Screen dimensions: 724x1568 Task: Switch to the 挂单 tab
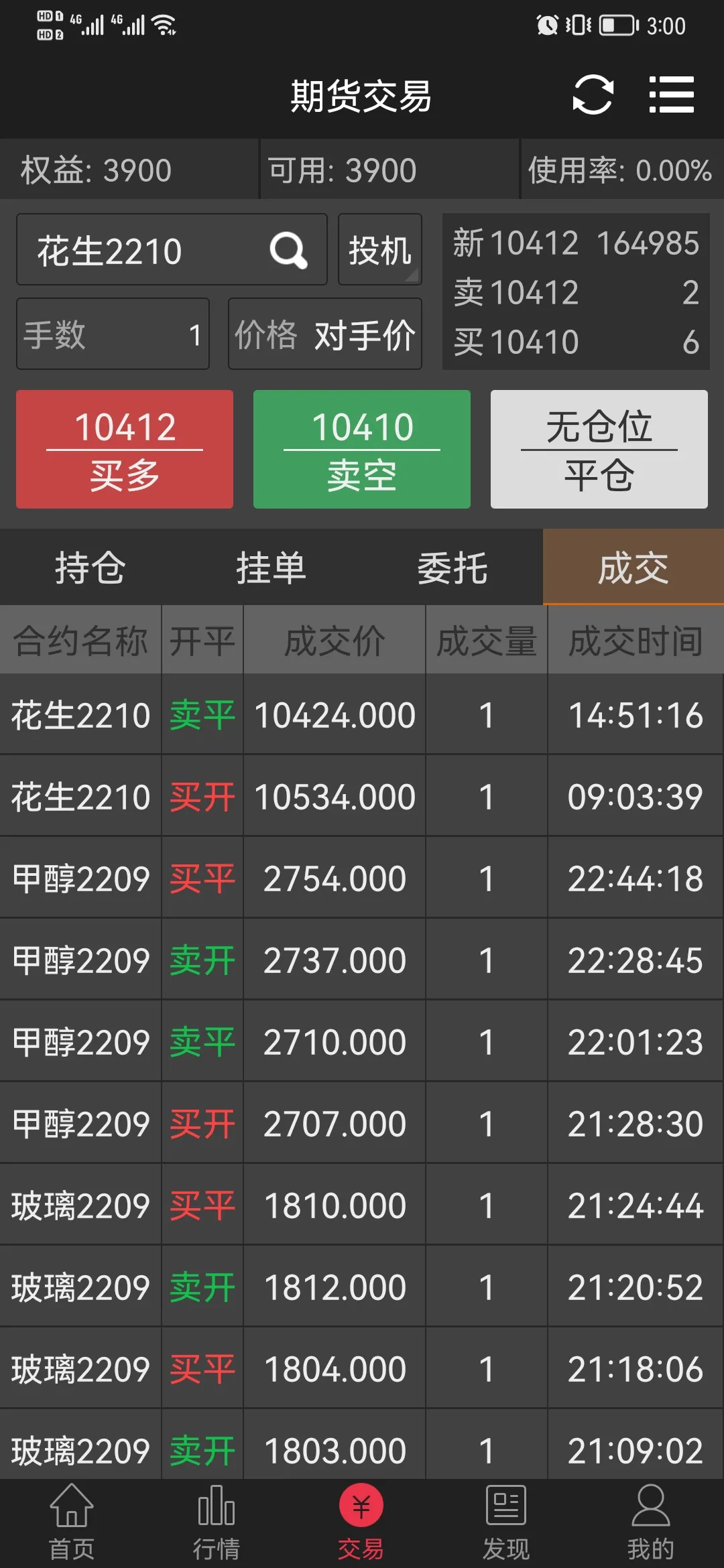tap(271, 568)
